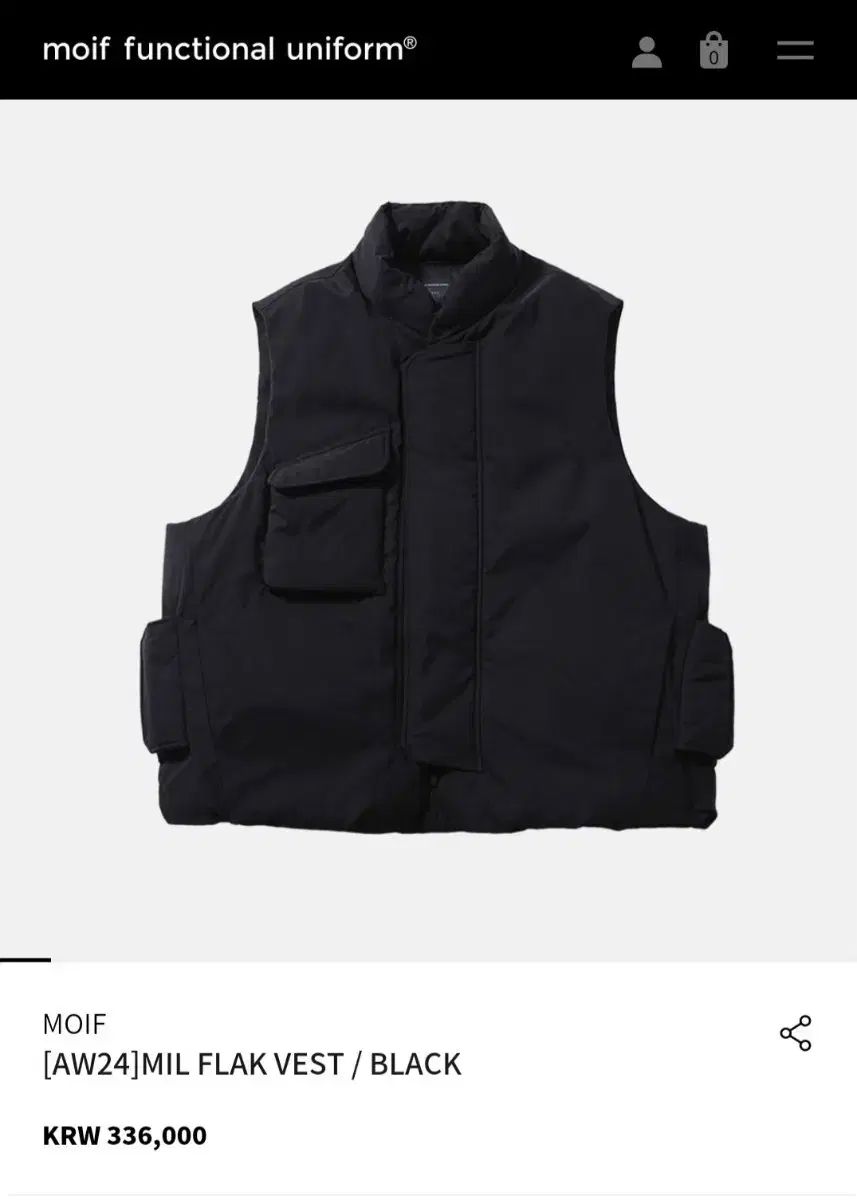
Task: Open the account profile icon
Action: pos(647,51)
